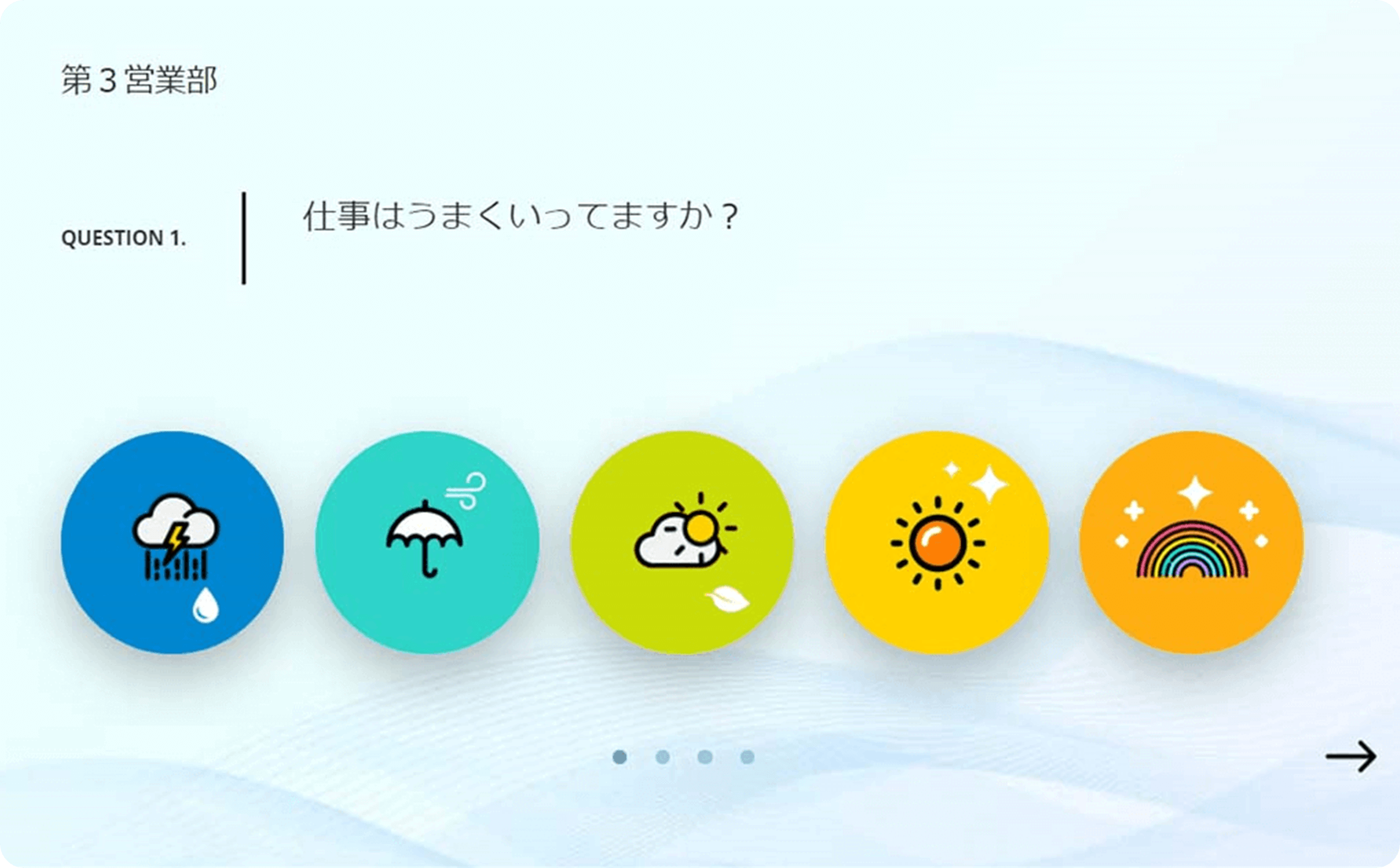The width and height of the screenshot is (1400, 868).
Task: Jump to the fourth page indicator dot
Action: 747,757
